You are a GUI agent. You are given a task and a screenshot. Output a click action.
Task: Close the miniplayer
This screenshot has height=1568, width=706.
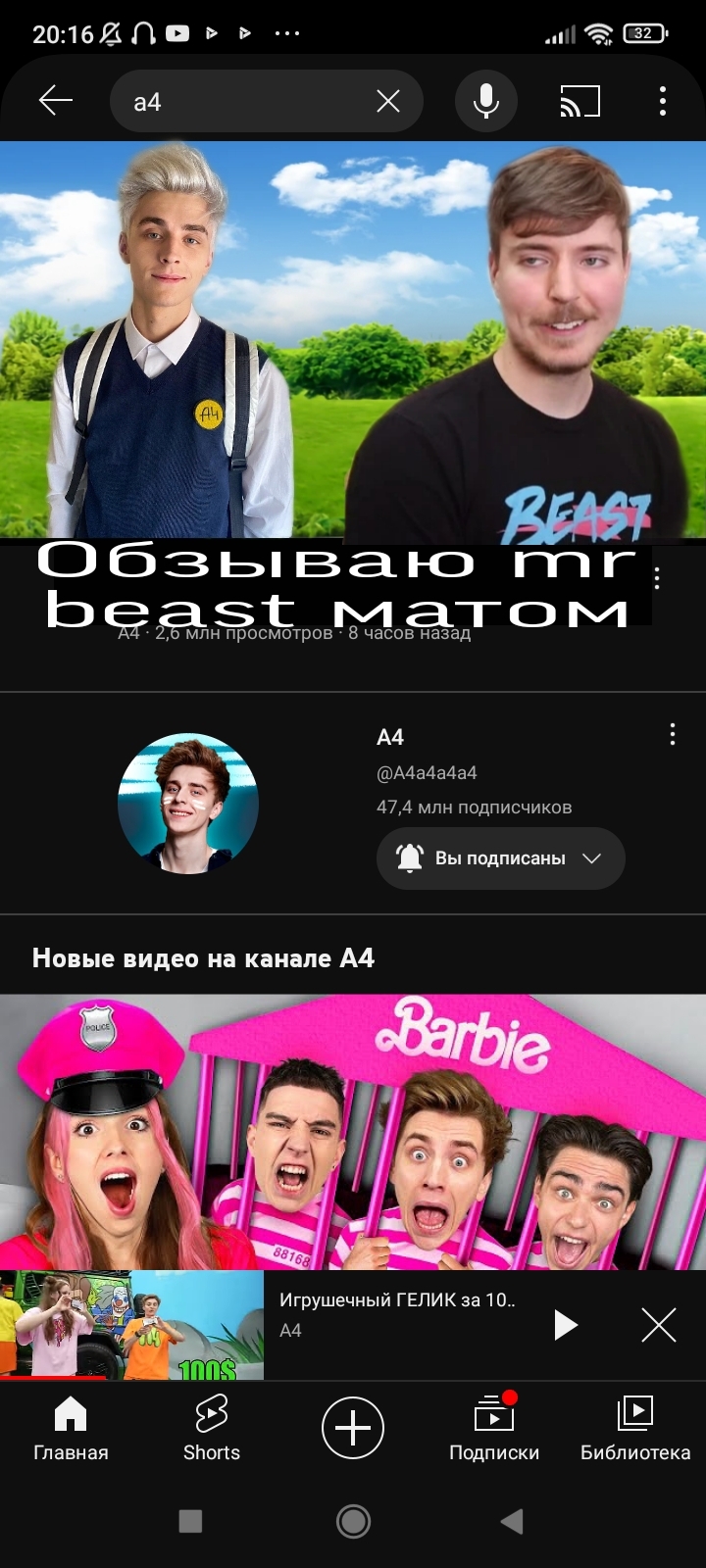(x=659, y=1325)
